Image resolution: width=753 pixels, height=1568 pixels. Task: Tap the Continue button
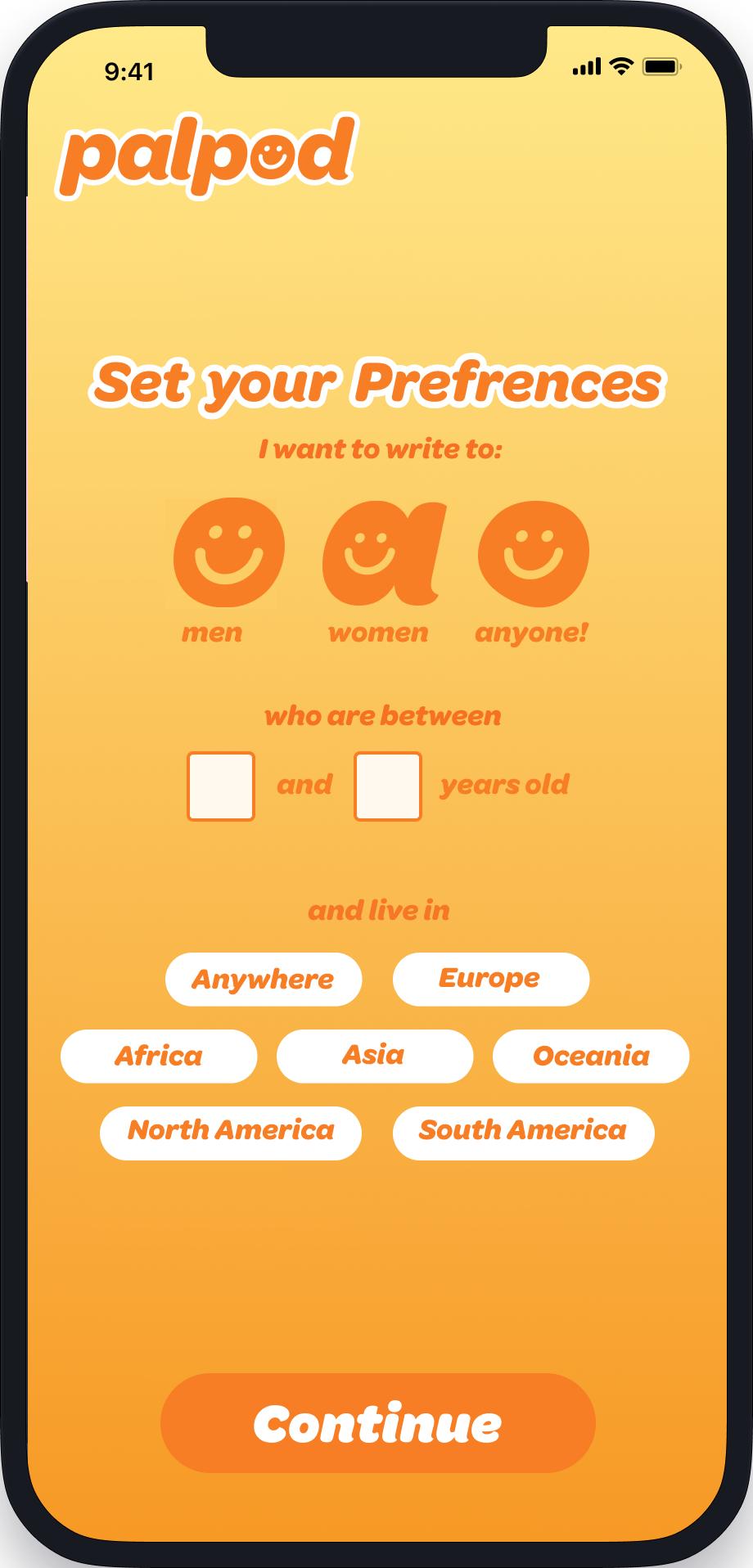pos(377,1423)
